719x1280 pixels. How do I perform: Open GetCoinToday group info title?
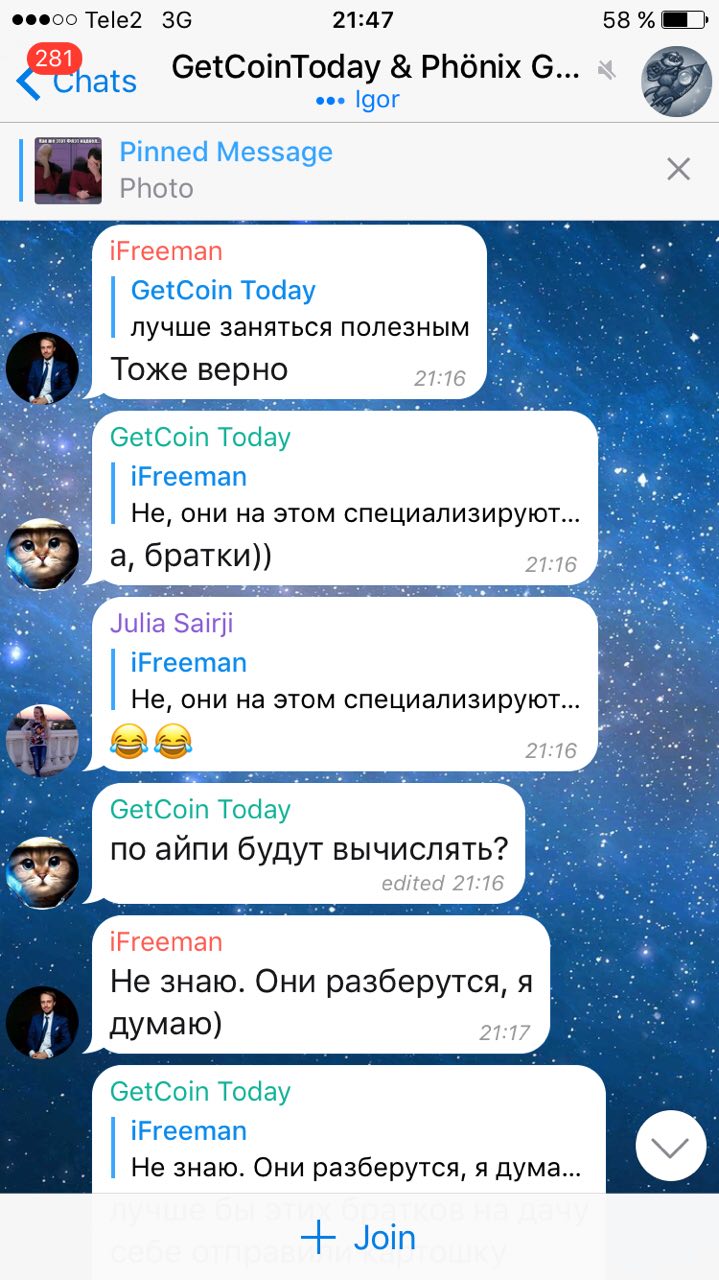click(x=375, y=68)
